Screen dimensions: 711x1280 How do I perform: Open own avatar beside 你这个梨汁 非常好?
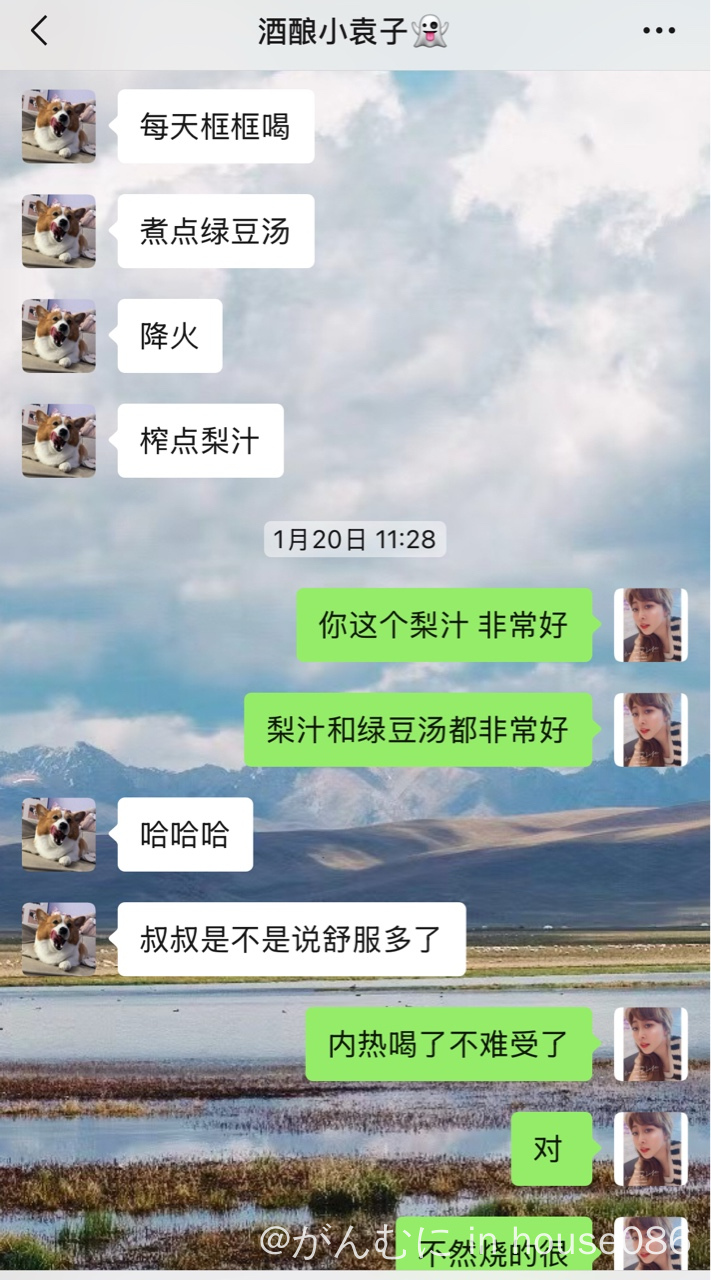pos(650,625)
